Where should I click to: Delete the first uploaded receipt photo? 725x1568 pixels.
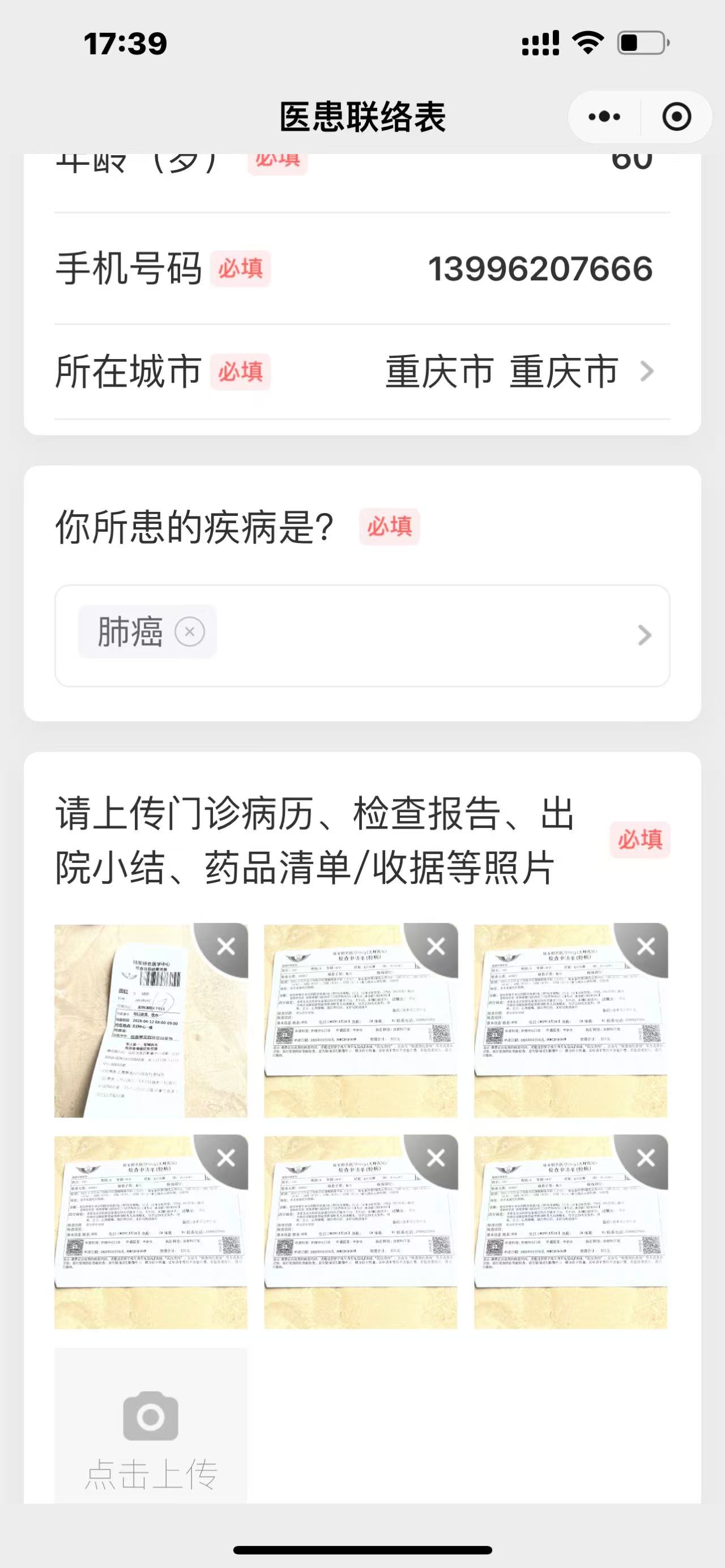pyautogui.click(x=227, y=946)
